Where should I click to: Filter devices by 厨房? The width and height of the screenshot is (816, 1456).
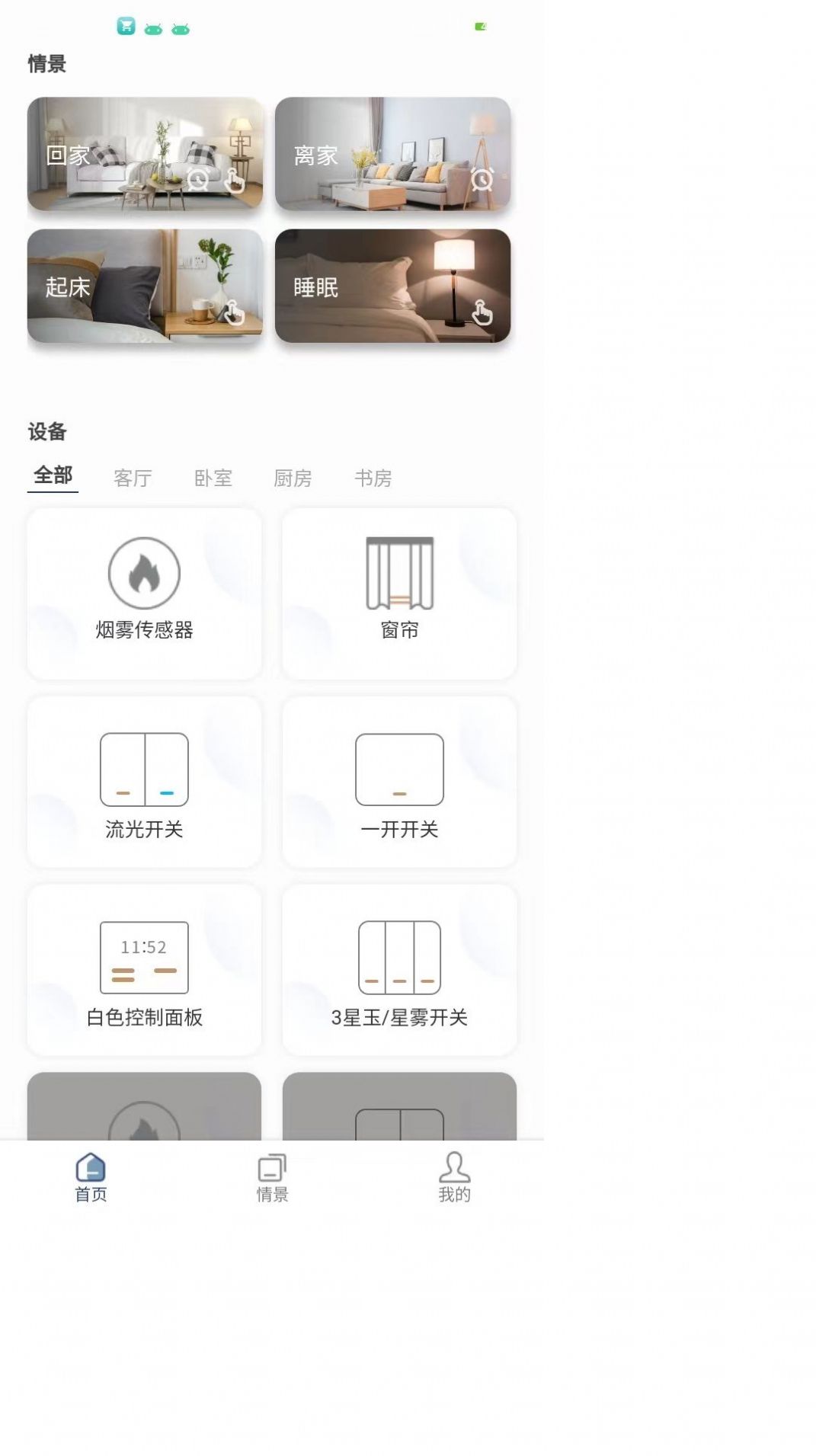click(293, 478)
